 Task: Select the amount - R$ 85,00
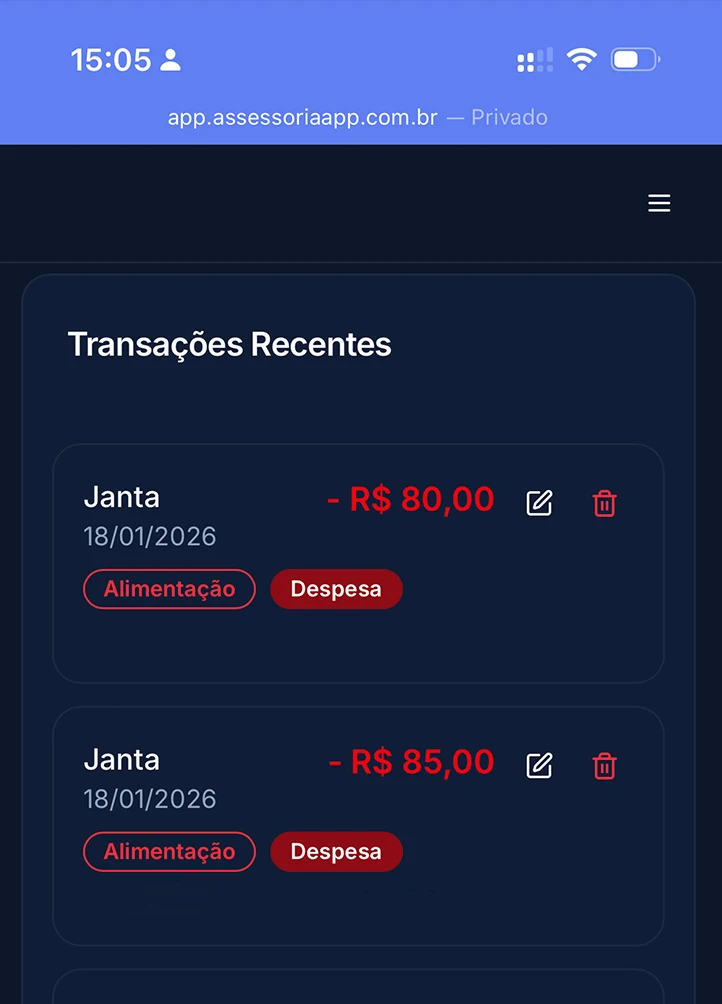[411, 761]
